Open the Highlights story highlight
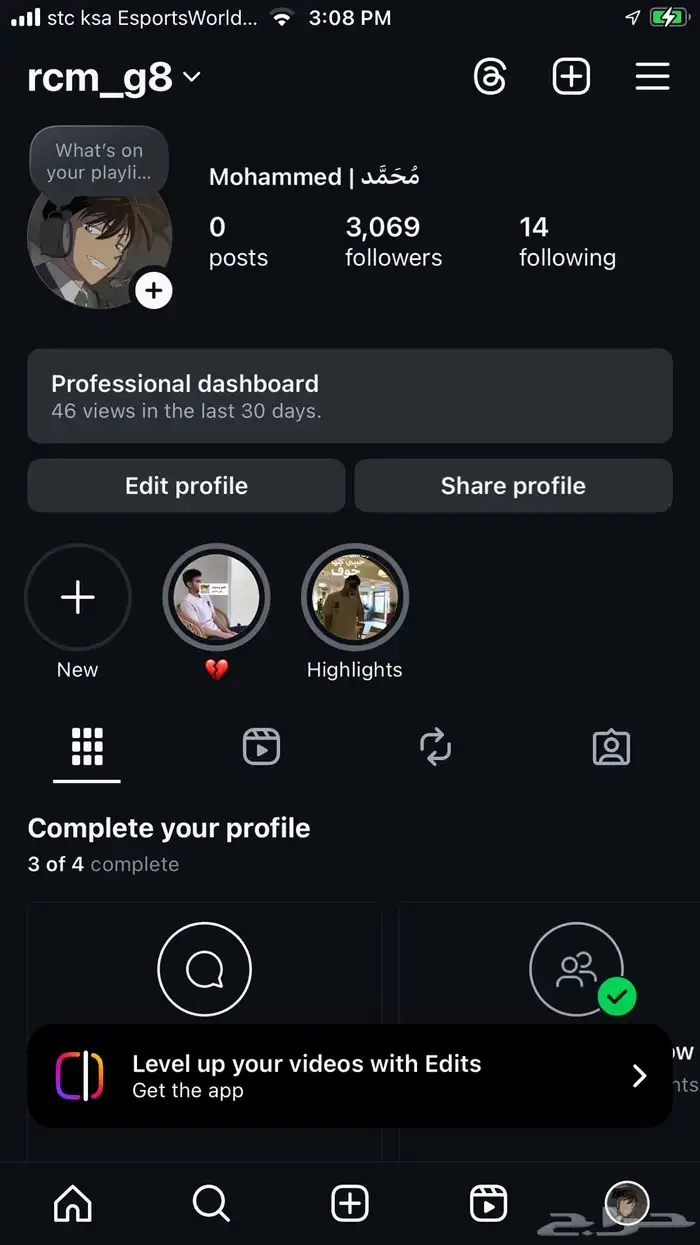The image size is (700, 1245). 354,598
